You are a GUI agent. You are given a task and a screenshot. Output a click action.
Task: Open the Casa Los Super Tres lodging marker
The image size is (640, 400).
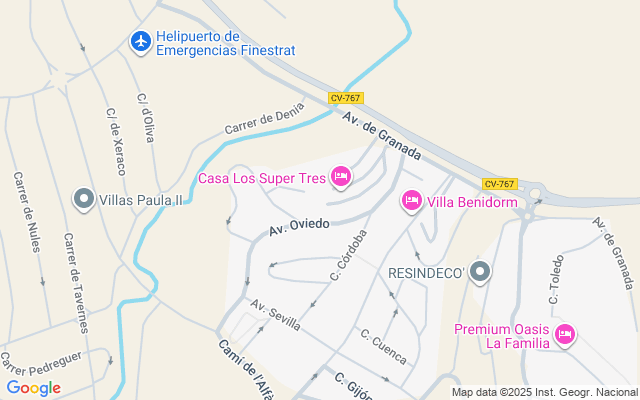tap(340, 178)
